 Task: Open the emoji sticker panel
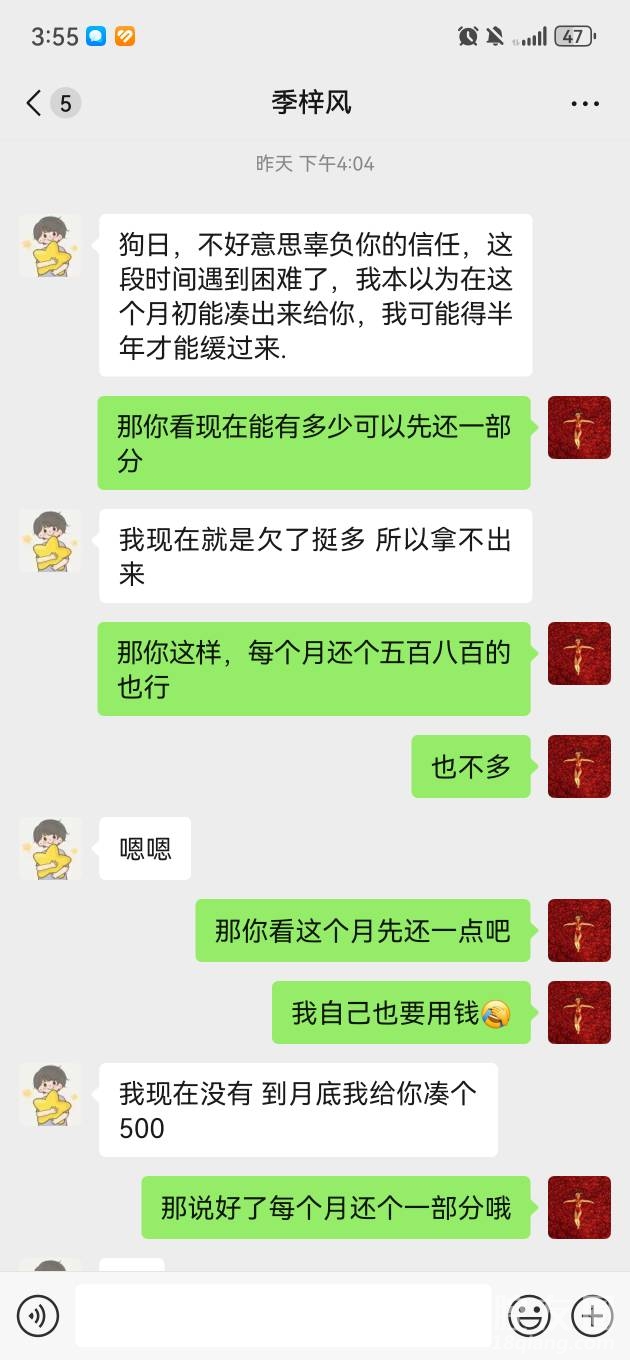pos(529,1315)
